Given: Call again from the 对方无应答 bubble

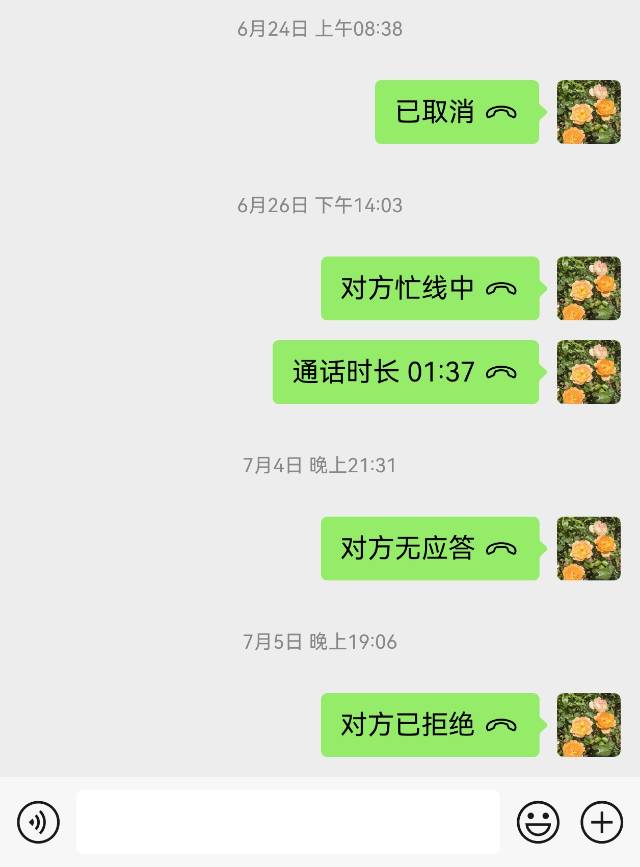Looking at the screenshot, I should pyautogui.click(x=430, y=549).
